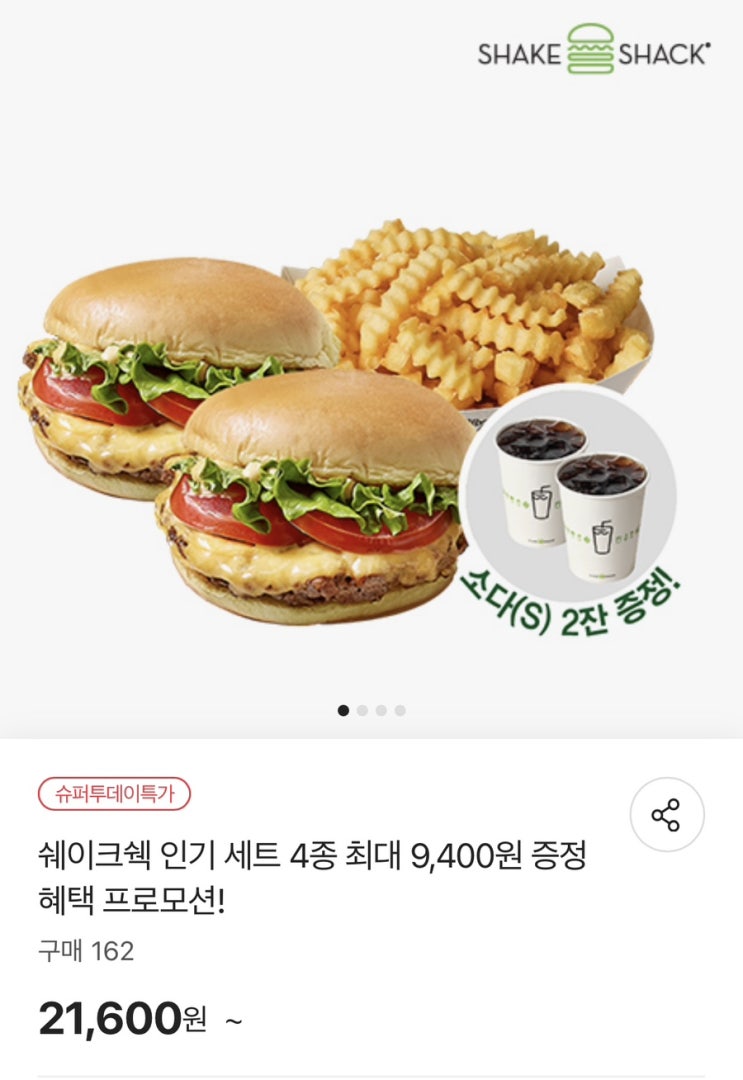Screen dimensions: 743x1080
Task: Tap the image carousel page indicator dots
Action: 371,710
